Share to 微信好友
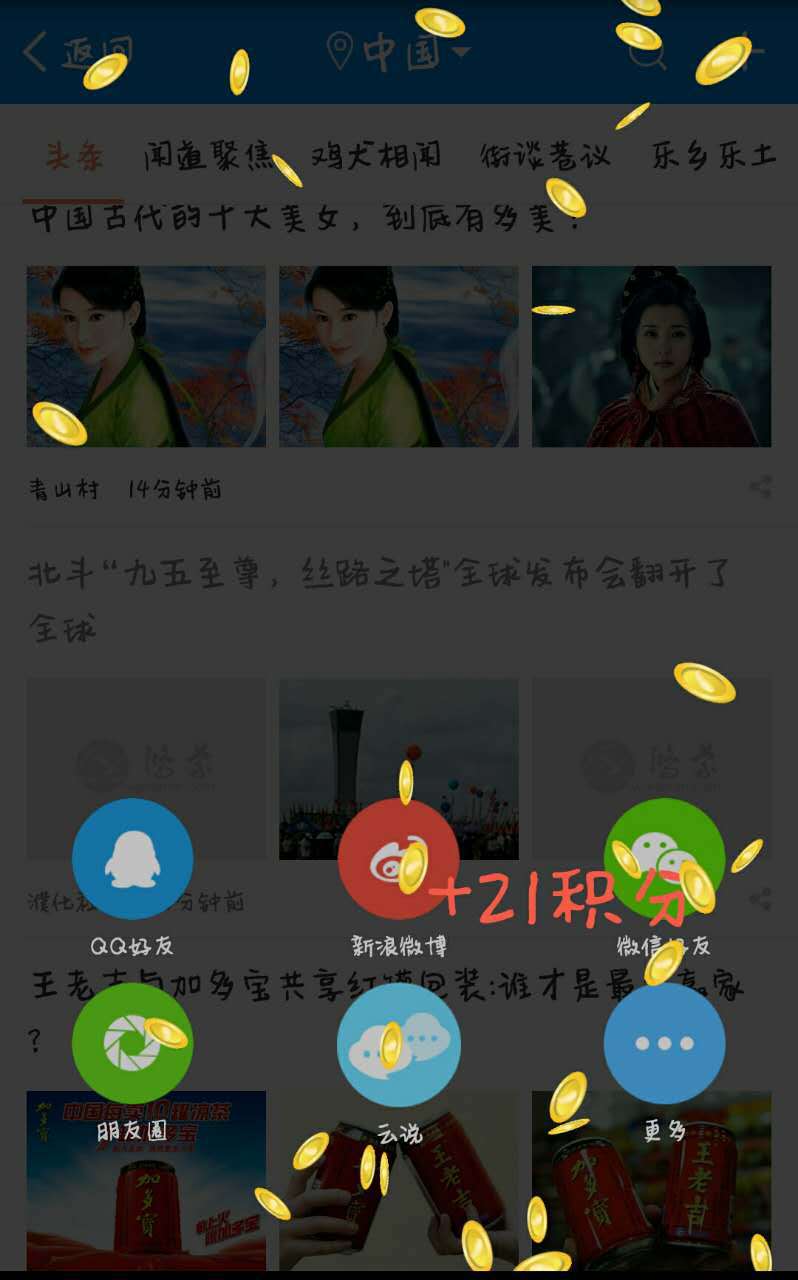The width and height of the screenshot is (798, 1280). click(664, 859)
